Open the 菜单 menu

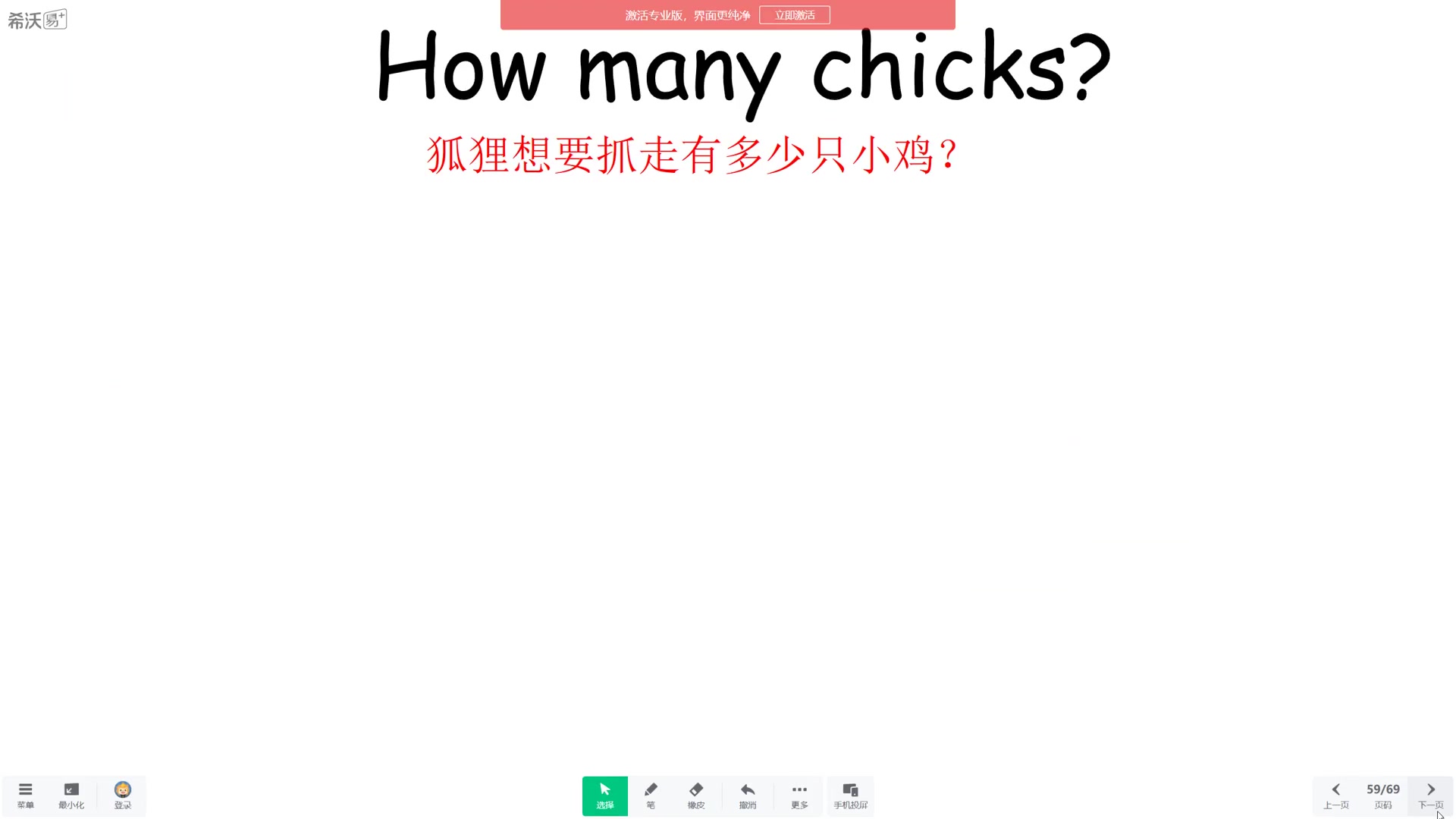[25, 795]
